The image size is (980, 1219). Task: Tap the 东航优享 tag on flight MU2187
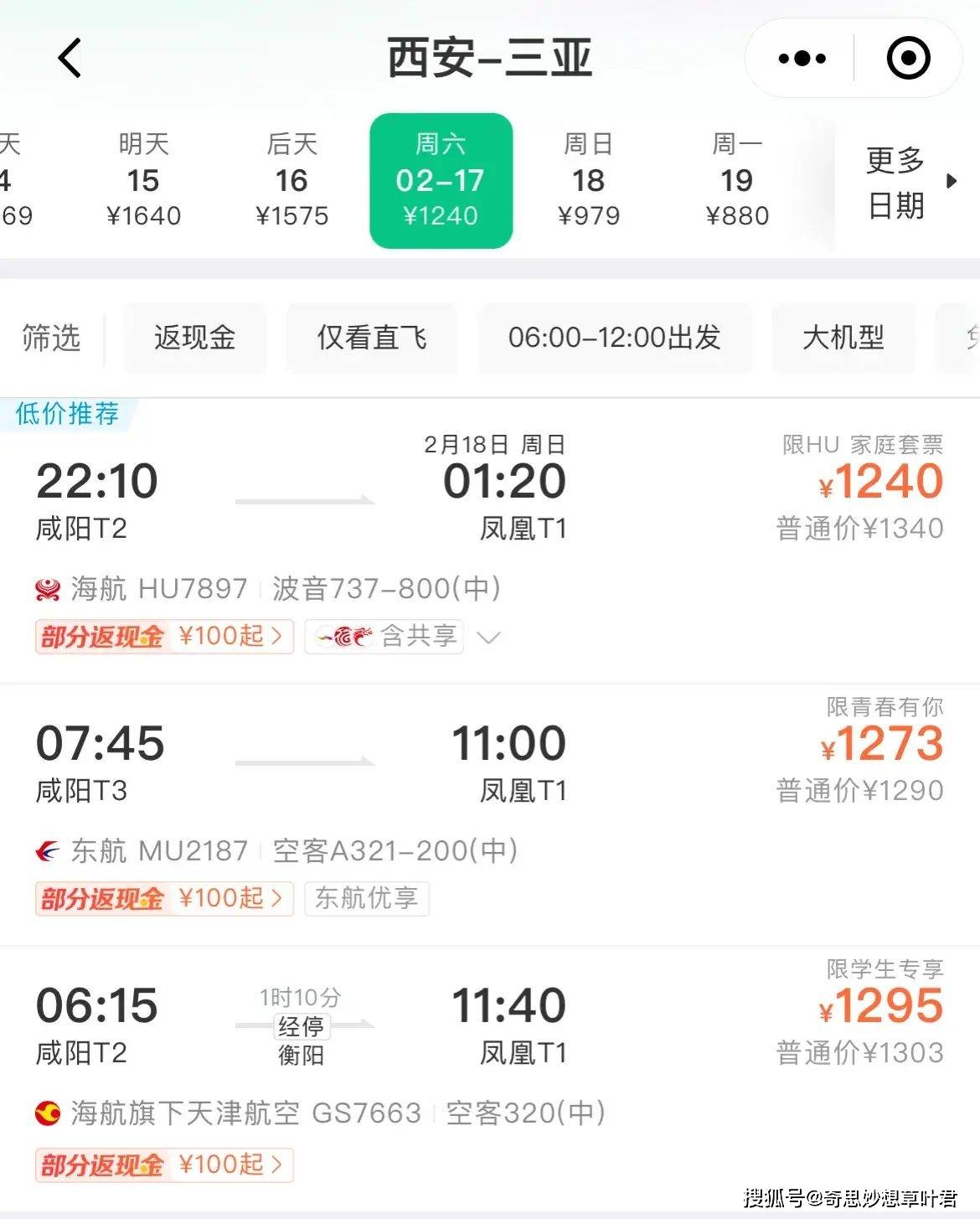[x=367, y=899]
